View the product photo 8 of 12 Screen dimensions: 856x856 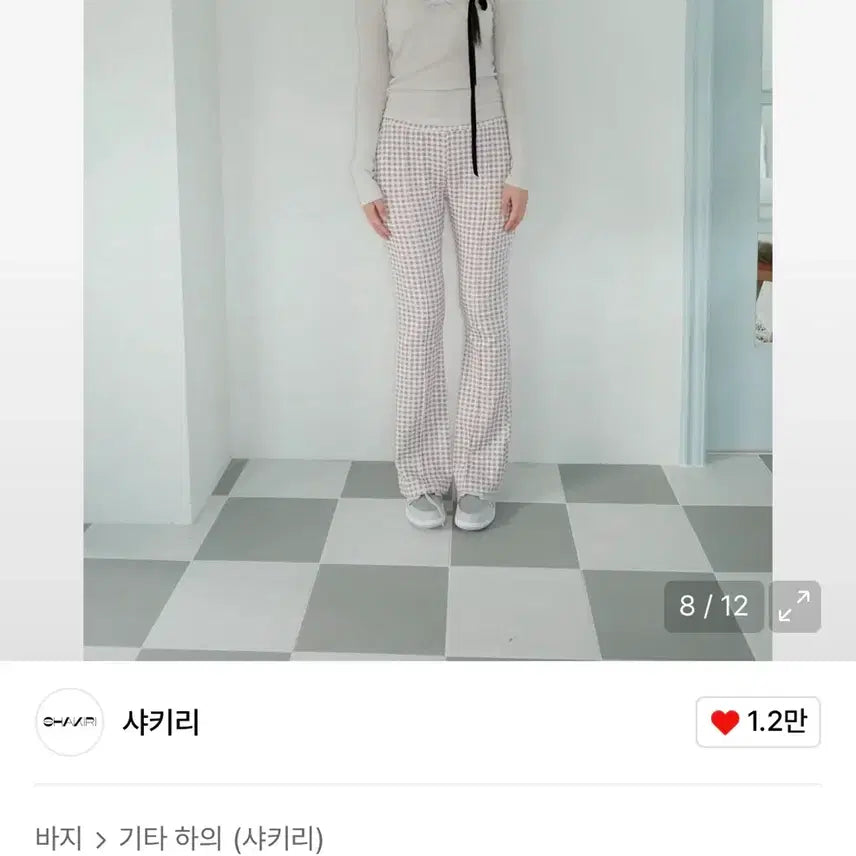pyautogui.click(x=427, y=330)
